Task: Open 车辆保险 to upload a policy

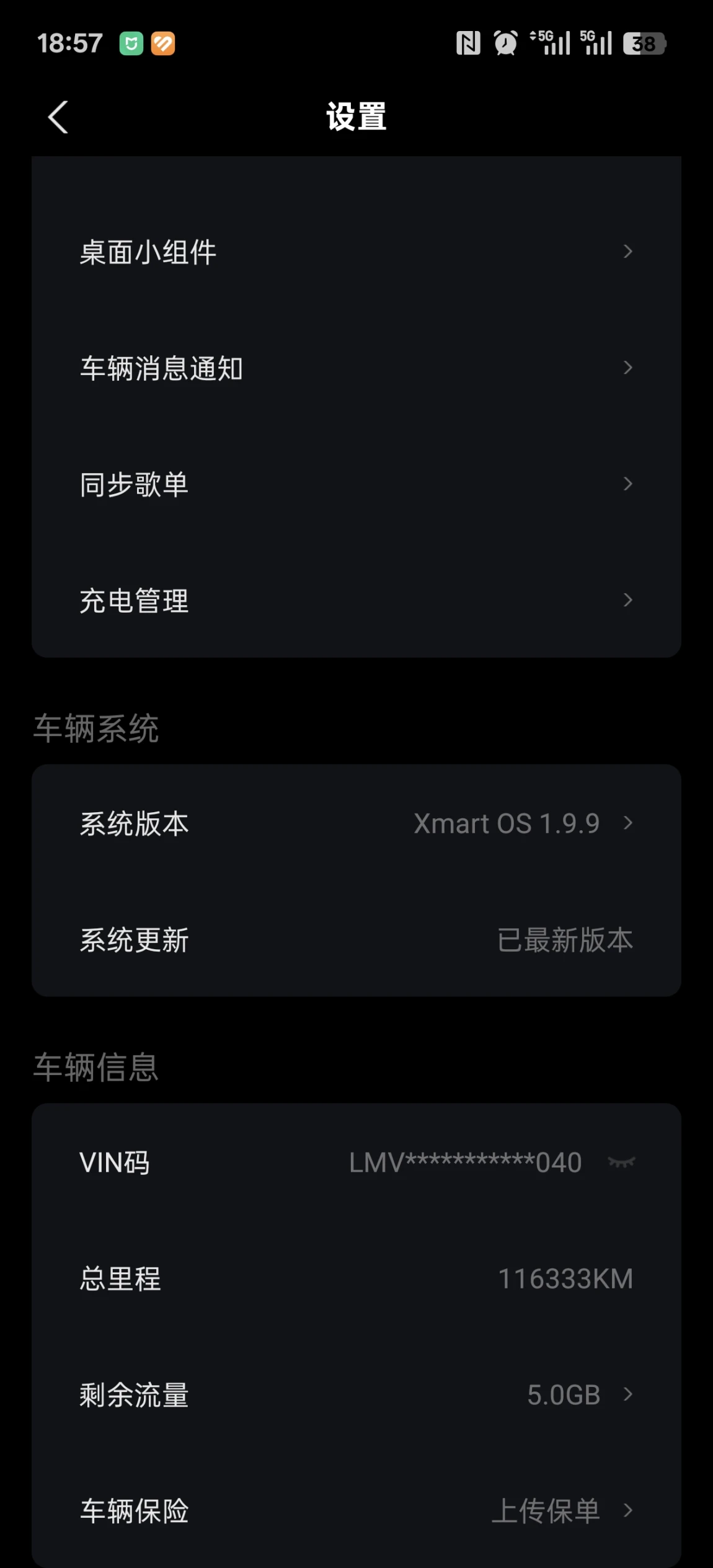Action: tap(356, 1511)
